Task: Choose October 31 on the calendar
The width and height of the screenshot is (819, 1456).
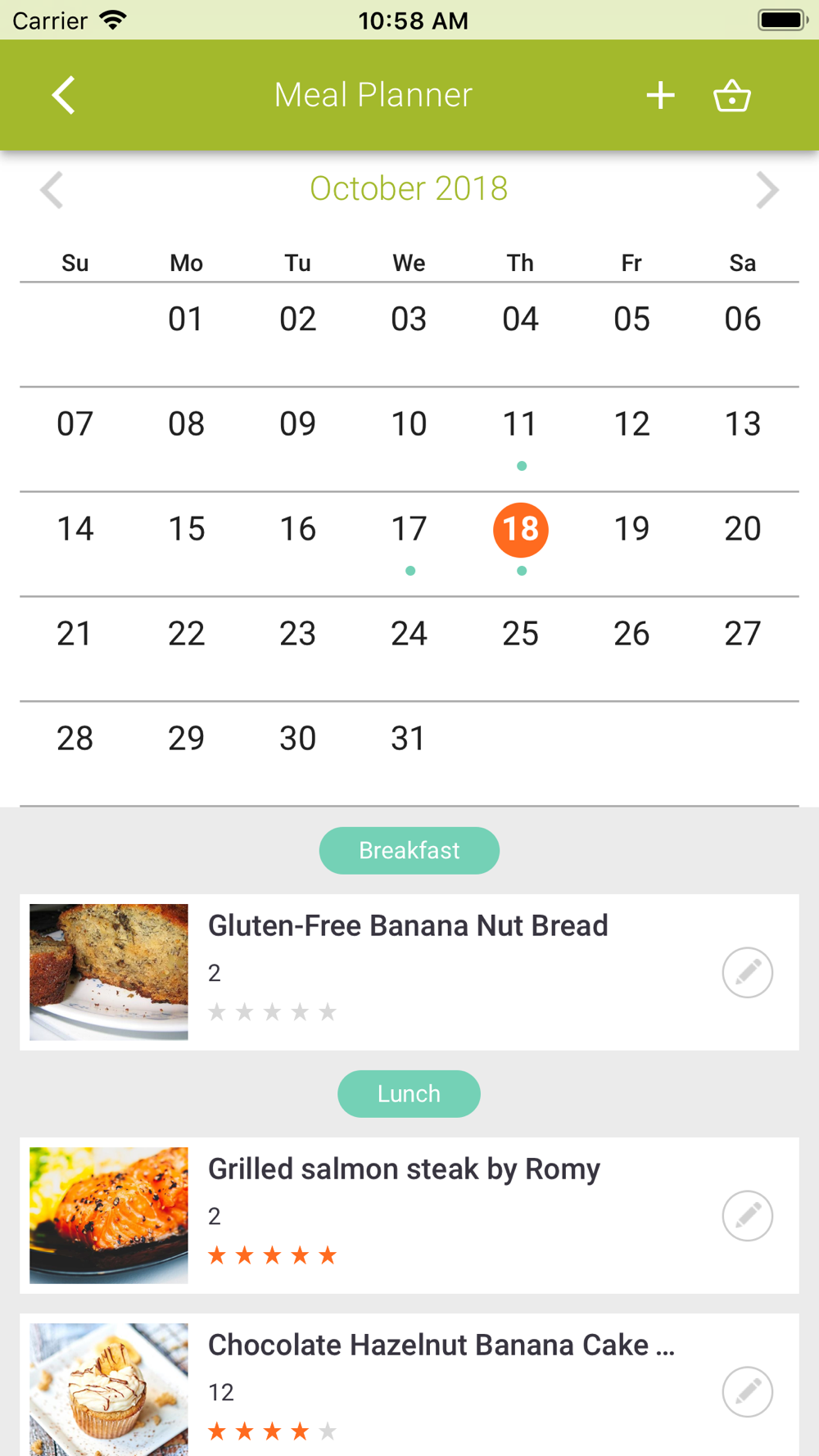Action: coord(409,739)
